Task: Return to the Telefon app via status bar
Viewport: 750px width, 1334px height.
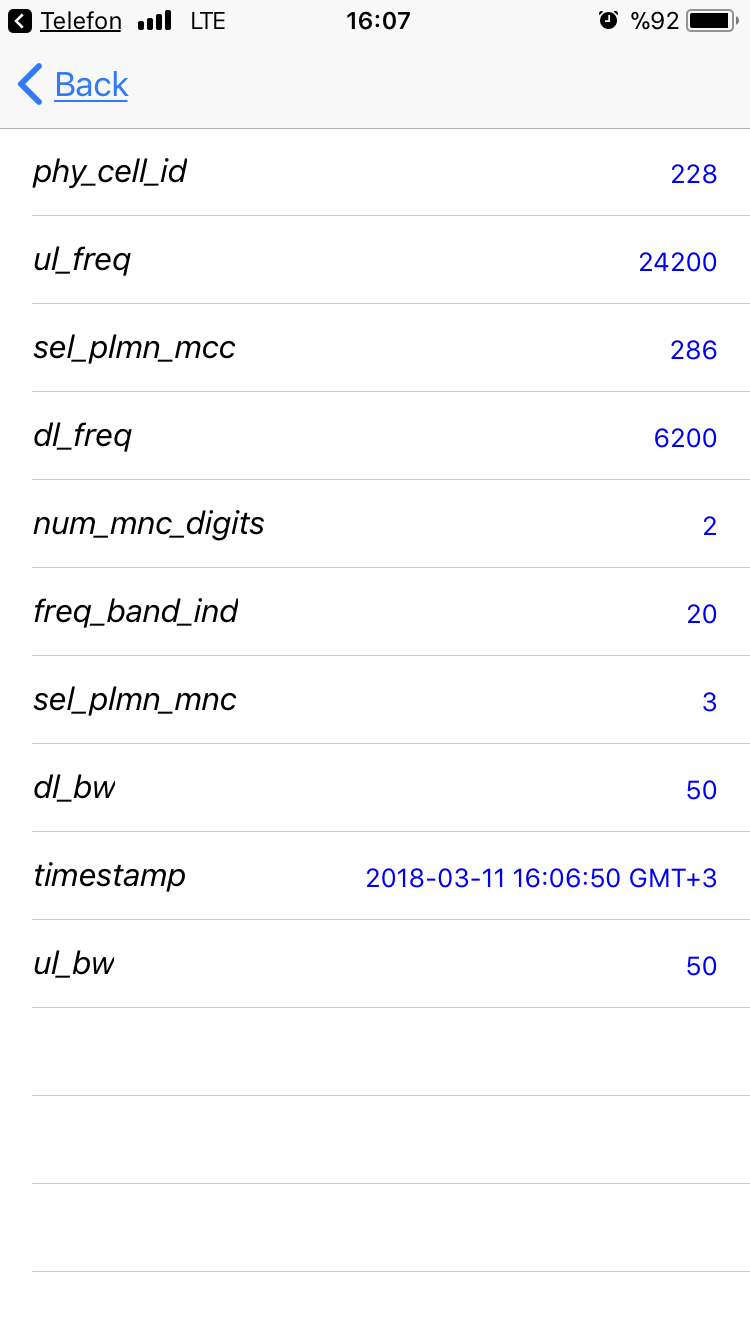Action: pyautogui.click(x=65, y=21)
